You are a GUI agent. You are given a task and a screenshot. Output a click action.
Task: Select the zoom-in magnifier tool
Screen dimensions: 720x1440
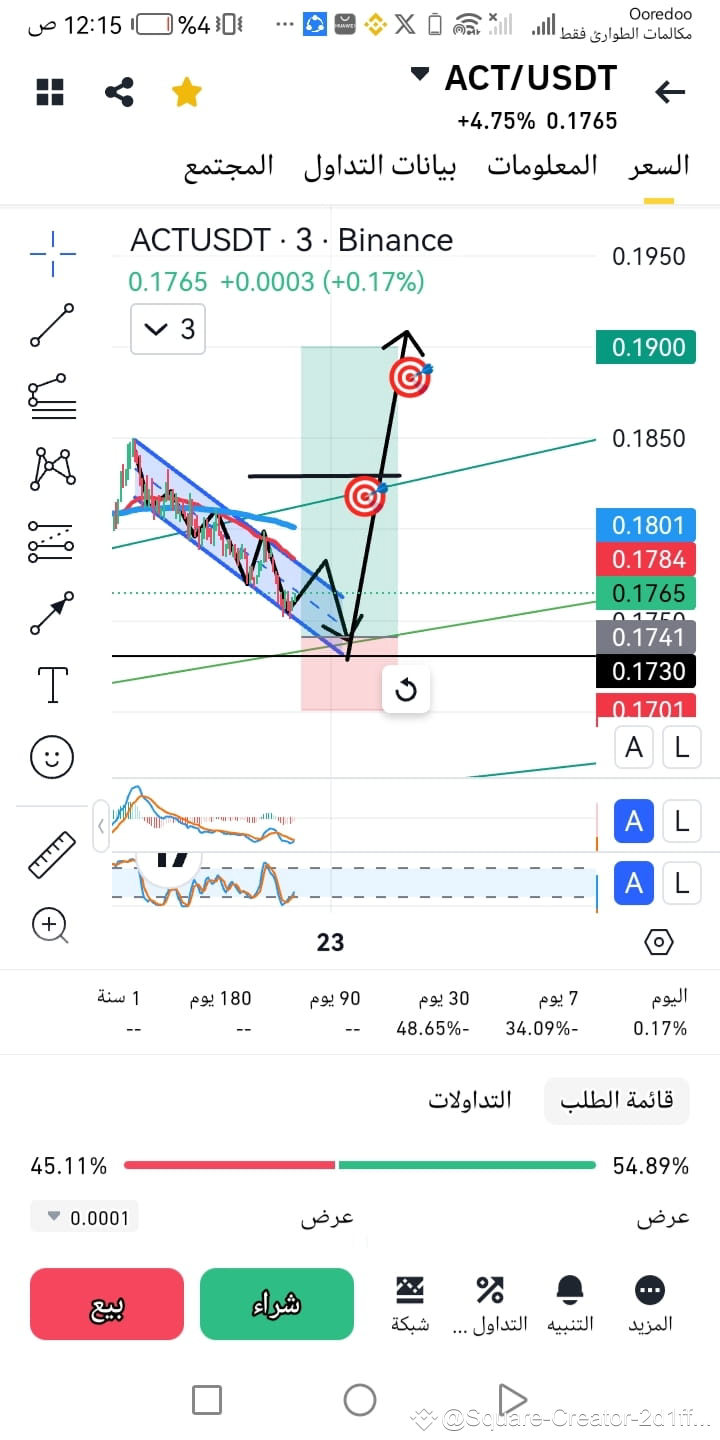pyautogui.click(x=50, y=926)
